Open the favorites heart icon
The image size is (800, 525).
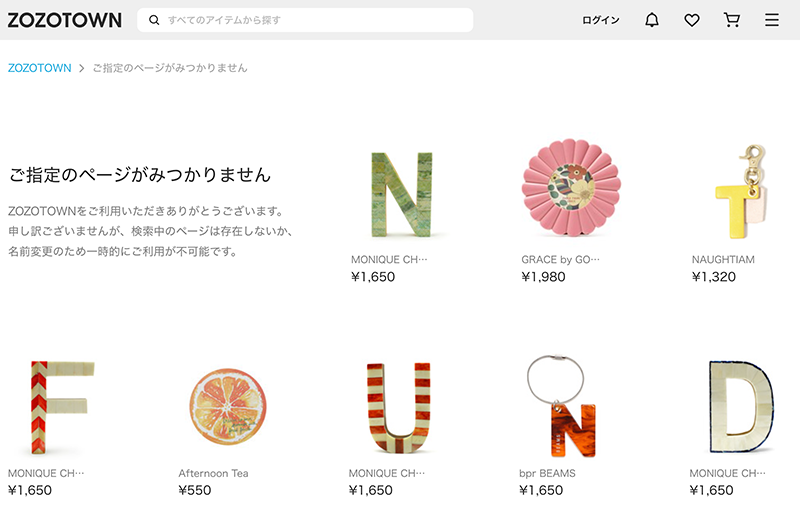point(692,20)
